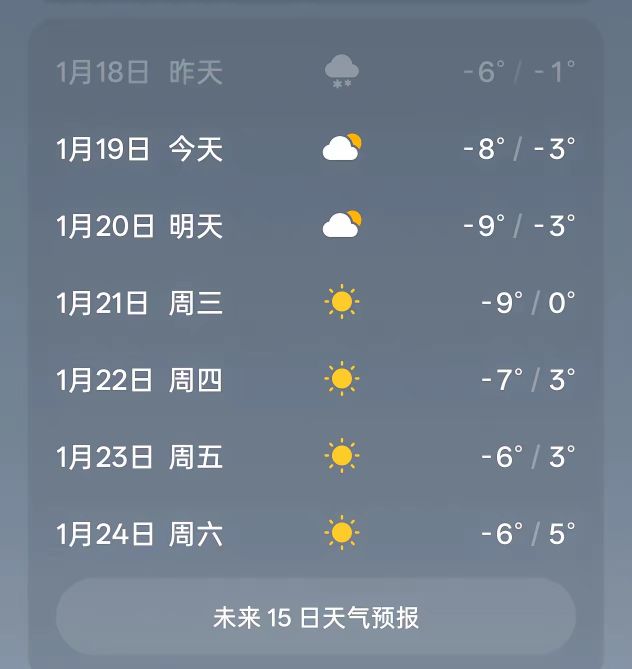Viewport: 632px width, 669px height.
Task: Open yesterday's 1月18日 昨天 weather row
Action: pos(316,72)
